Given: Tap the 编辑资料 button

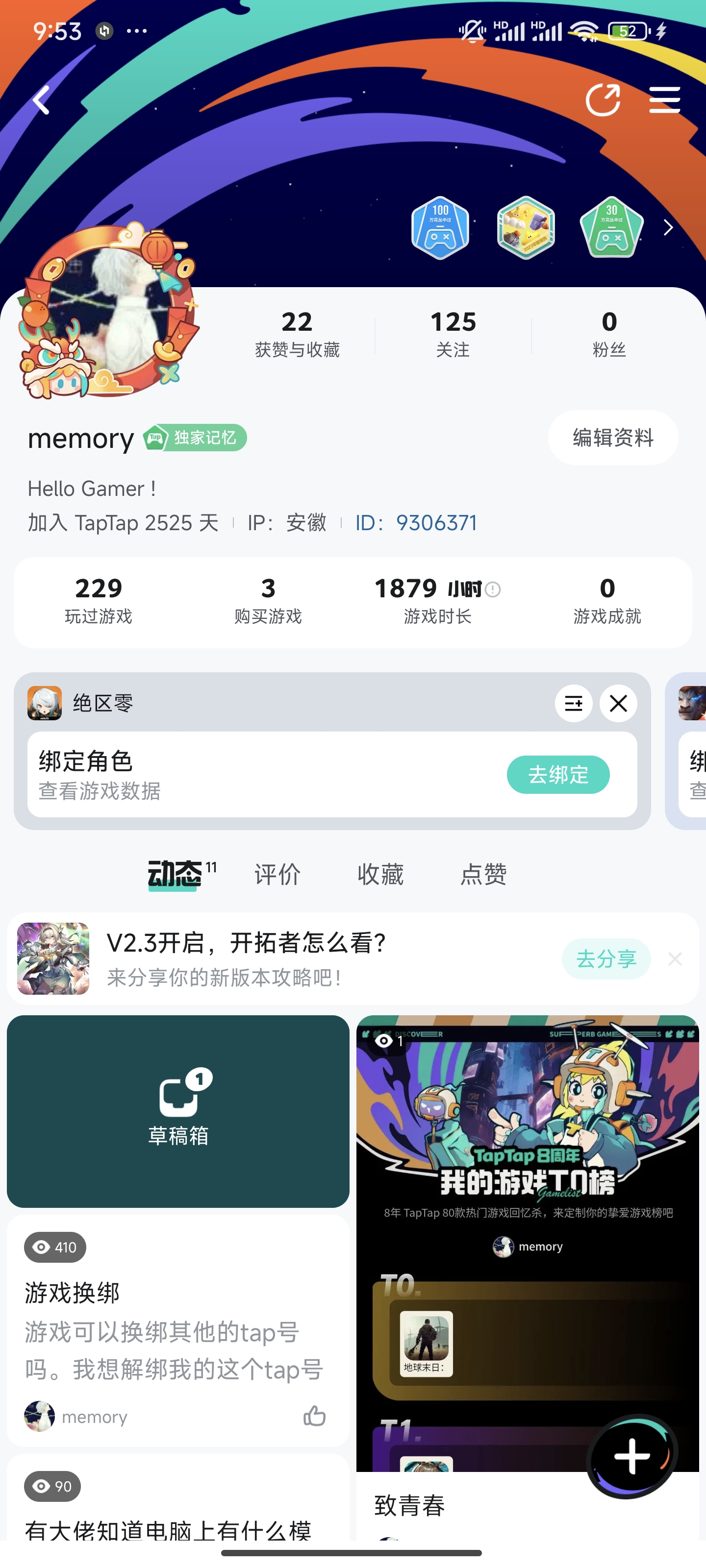Looking at the screenshot, I should (x=612, y=437).
